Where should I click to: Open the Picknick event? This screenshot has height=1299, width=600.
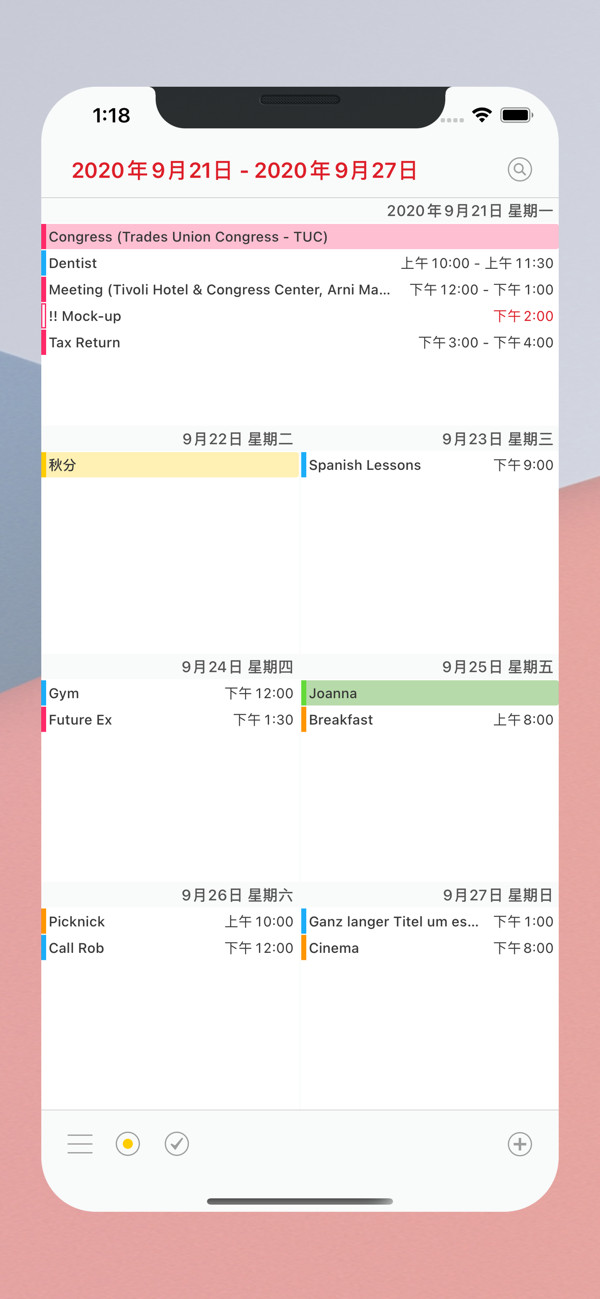pos(170,922)
